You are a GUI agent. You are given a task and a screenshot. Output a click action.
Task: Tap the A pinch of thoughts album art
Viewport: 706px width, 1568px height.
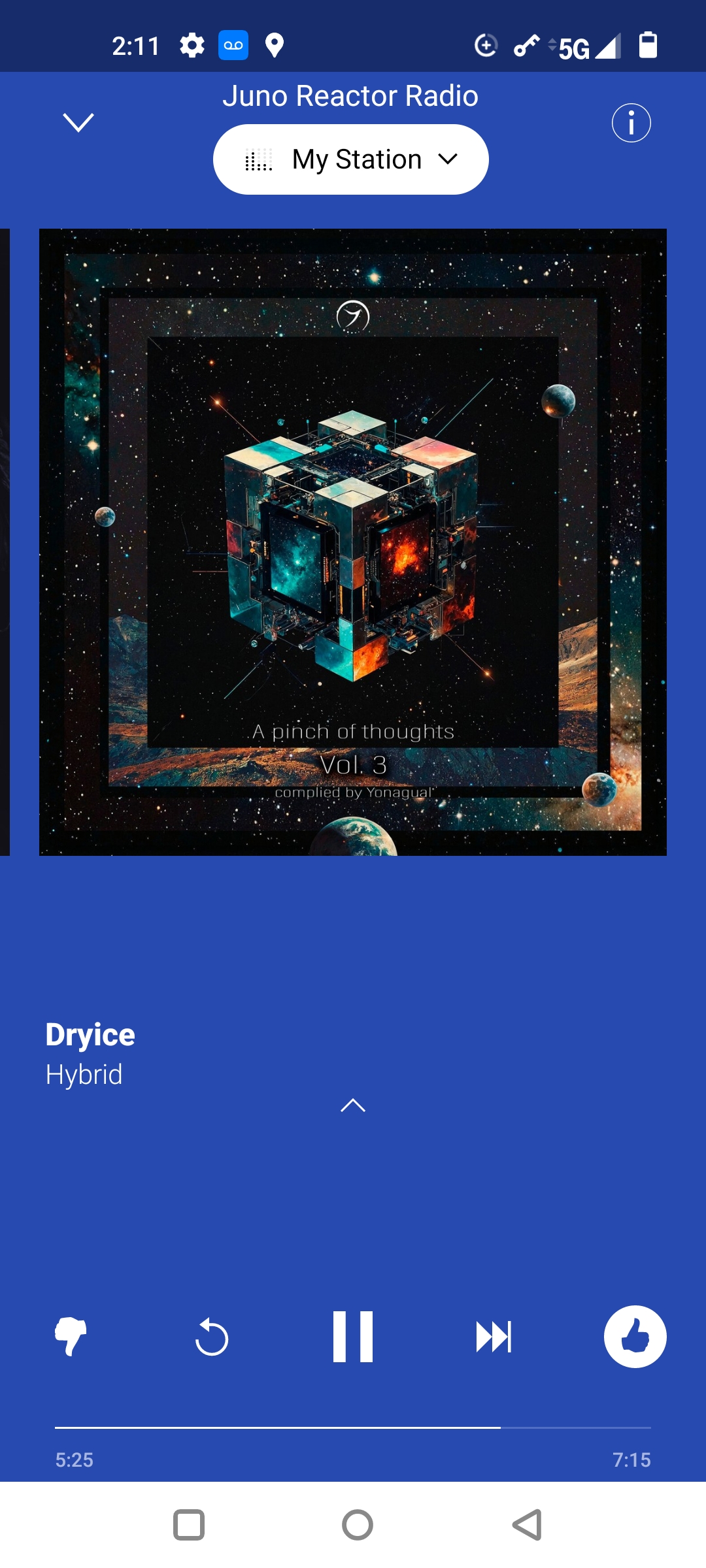353,542
